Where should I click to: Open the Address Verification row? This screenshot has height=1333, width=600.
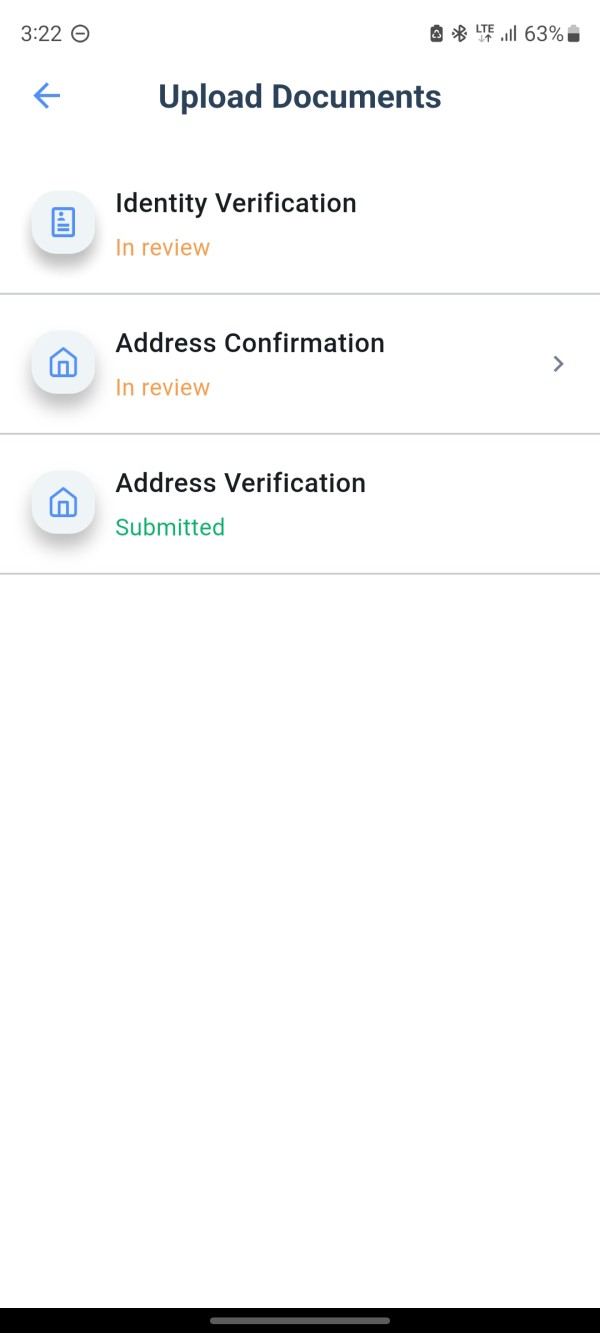pos(300,504)
